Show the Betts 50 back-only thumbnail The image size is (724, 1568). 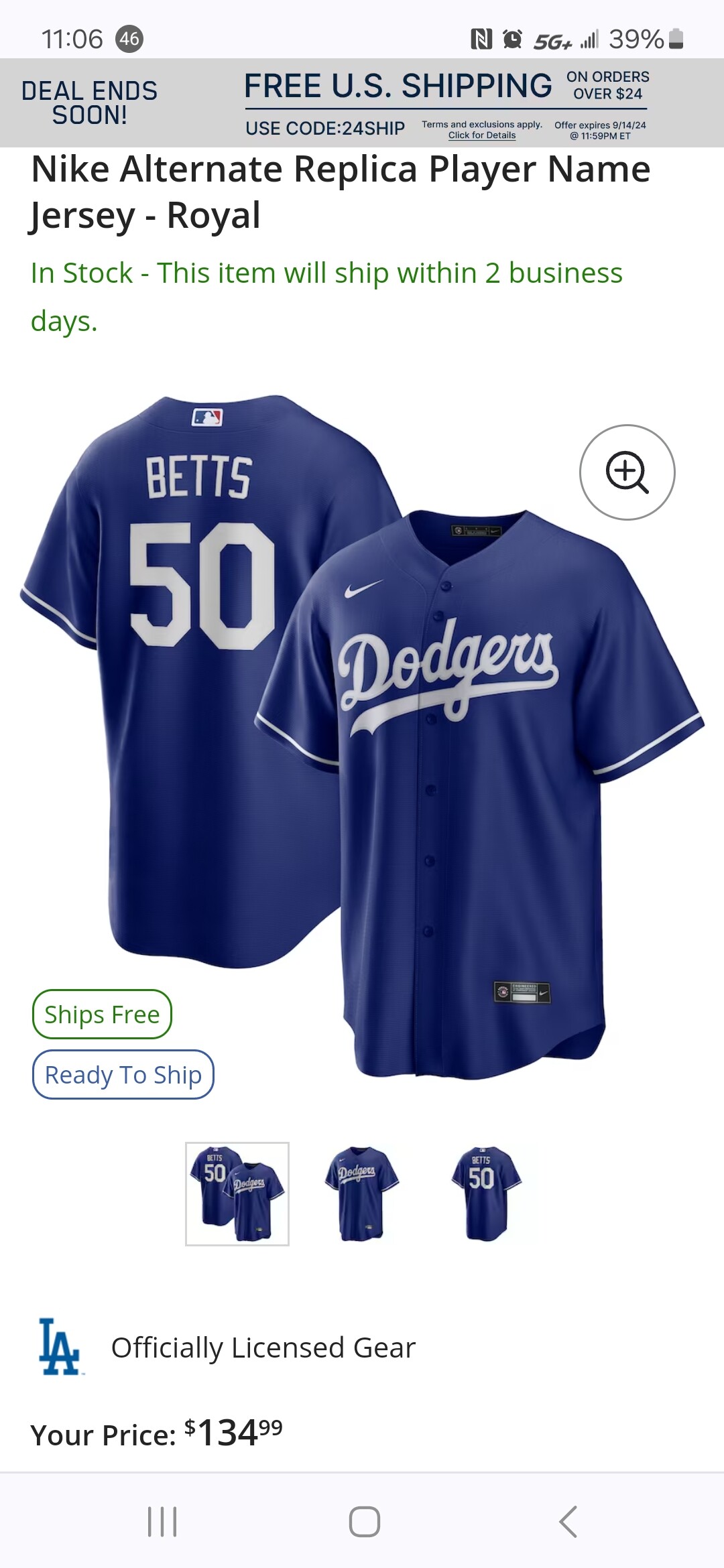click(x=485, y=1193)
